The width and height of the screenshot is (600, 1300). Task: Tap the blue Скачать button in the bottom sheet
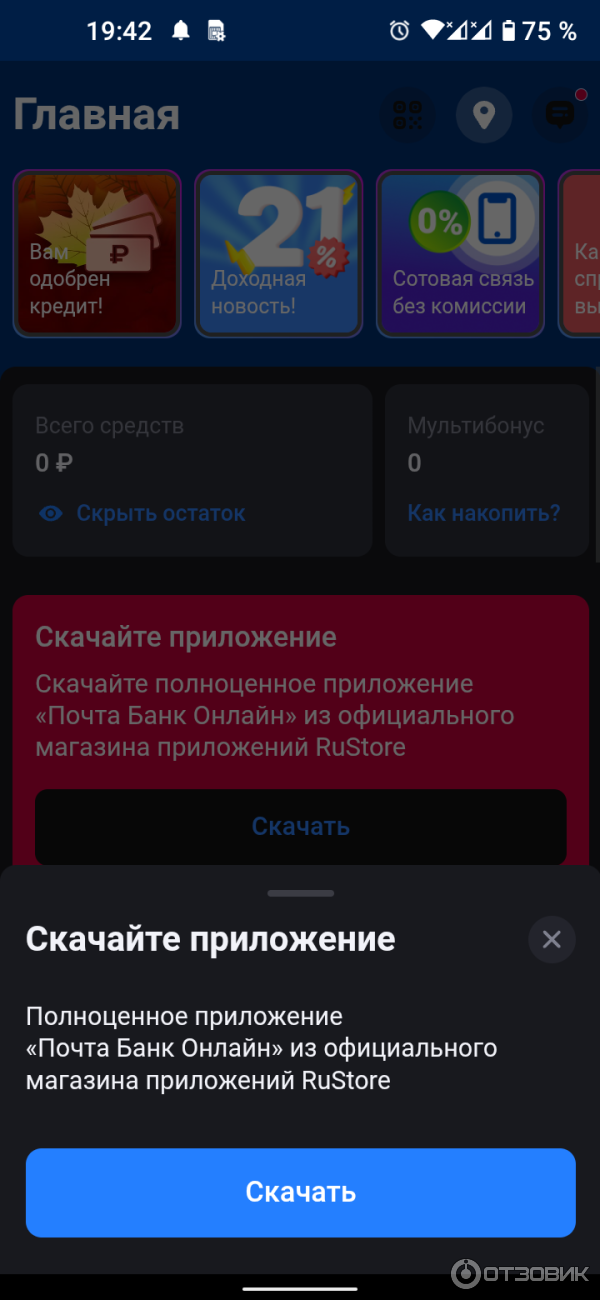coord(300,1192)
